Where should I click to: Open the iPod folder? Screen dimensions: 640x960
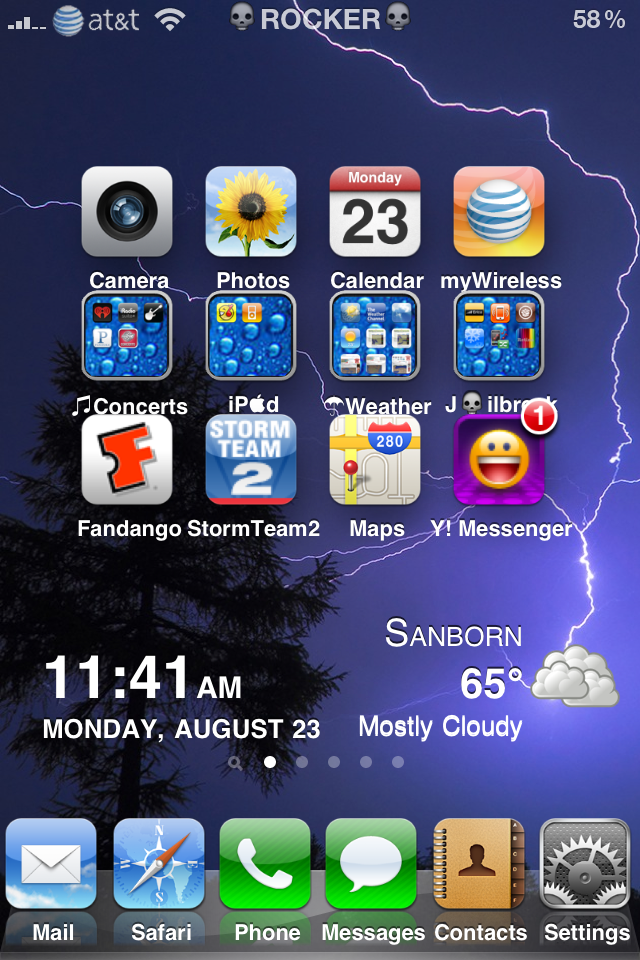click(251, 337)
